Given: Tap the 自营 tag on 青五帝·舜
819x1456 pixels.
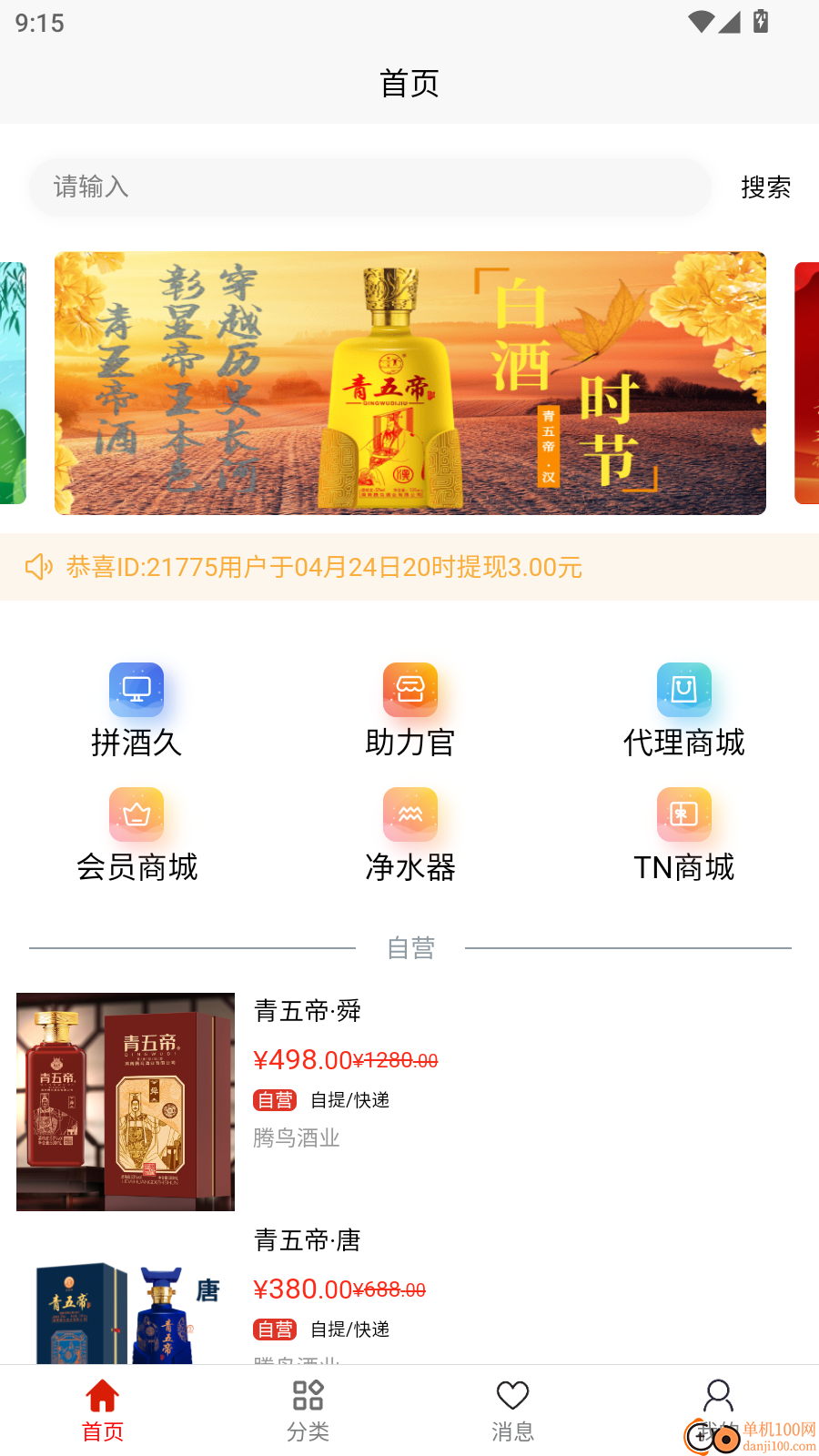Looking at the screenshot, I should (275, 1100).
